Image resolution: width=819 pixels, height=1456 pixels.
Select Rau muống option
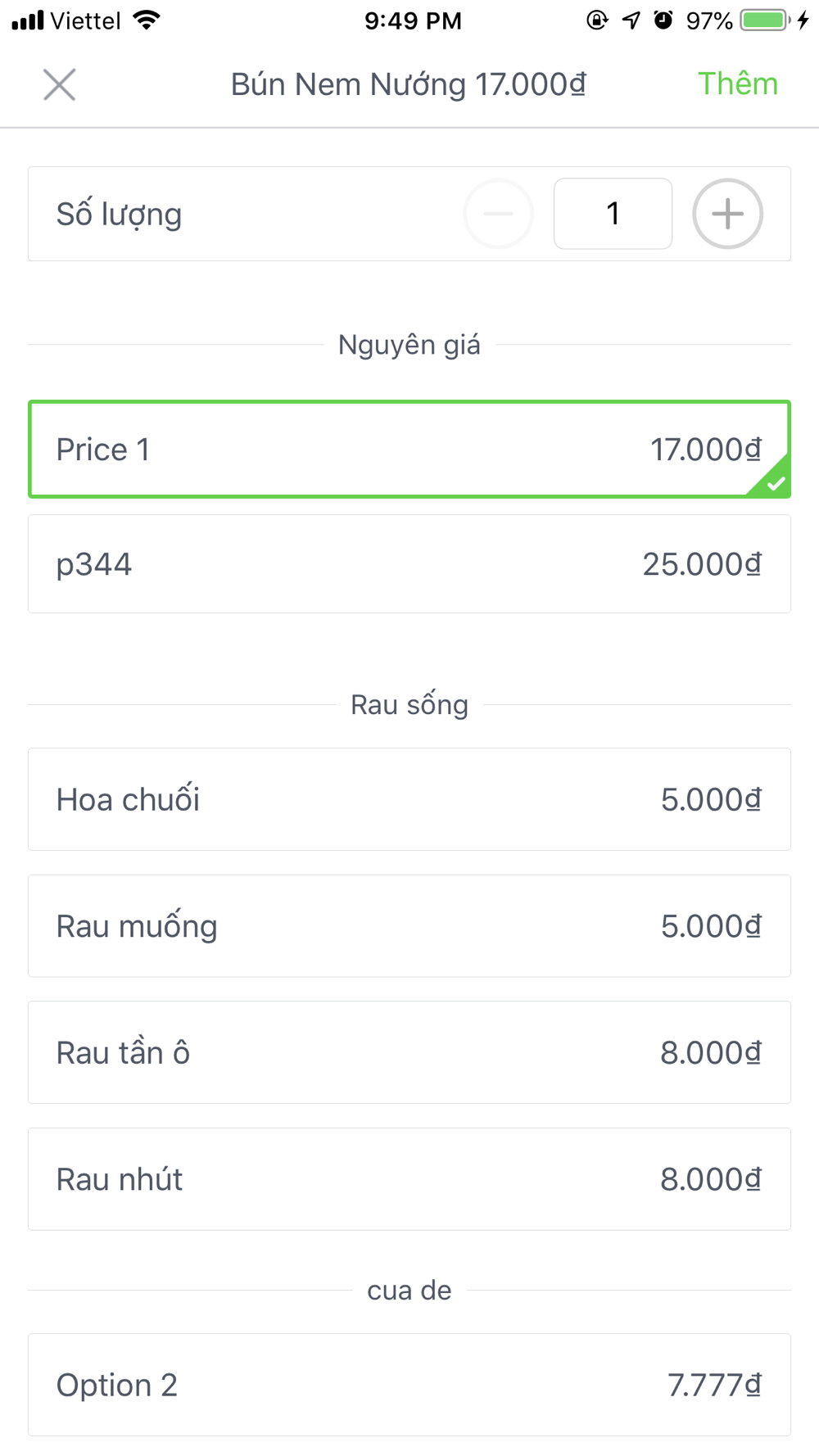[409, 926]
